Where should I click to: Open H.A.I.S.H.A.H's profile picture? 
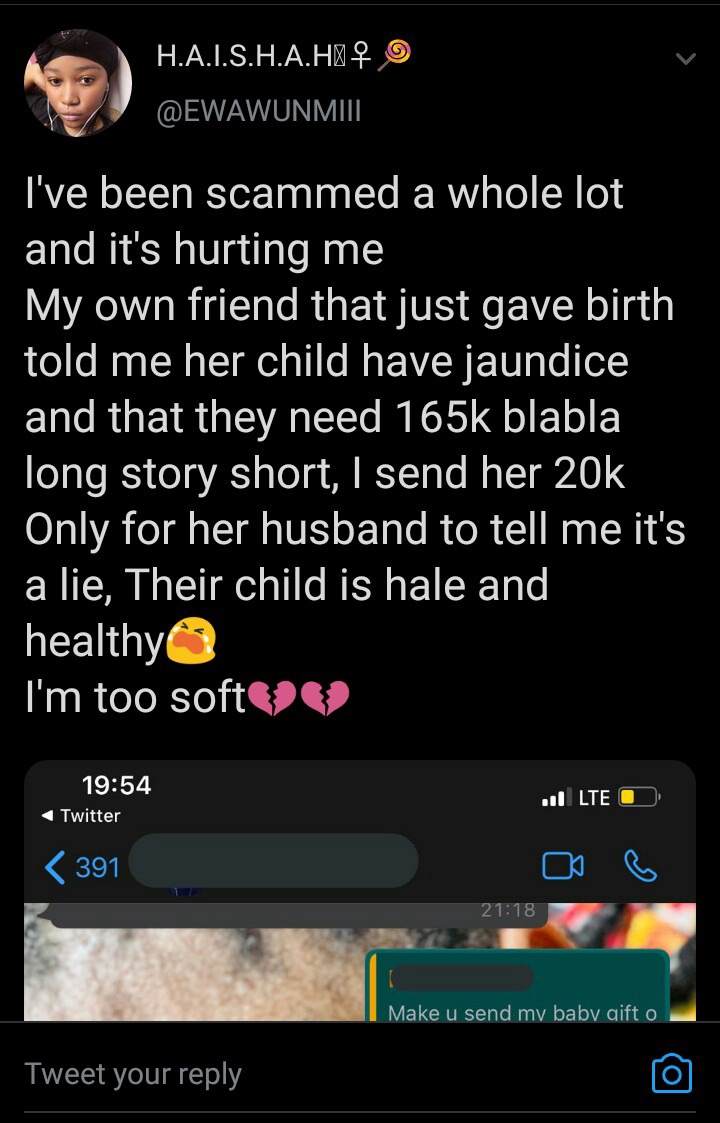[x=78, y=82]
